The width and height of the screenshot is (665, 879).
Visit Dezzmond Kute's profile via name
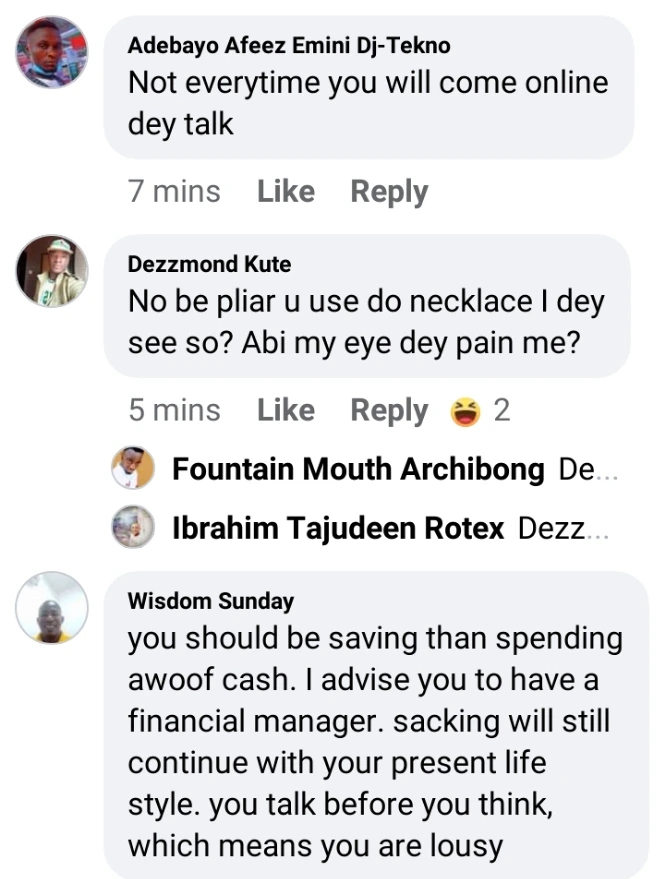[x=210, y=265]
